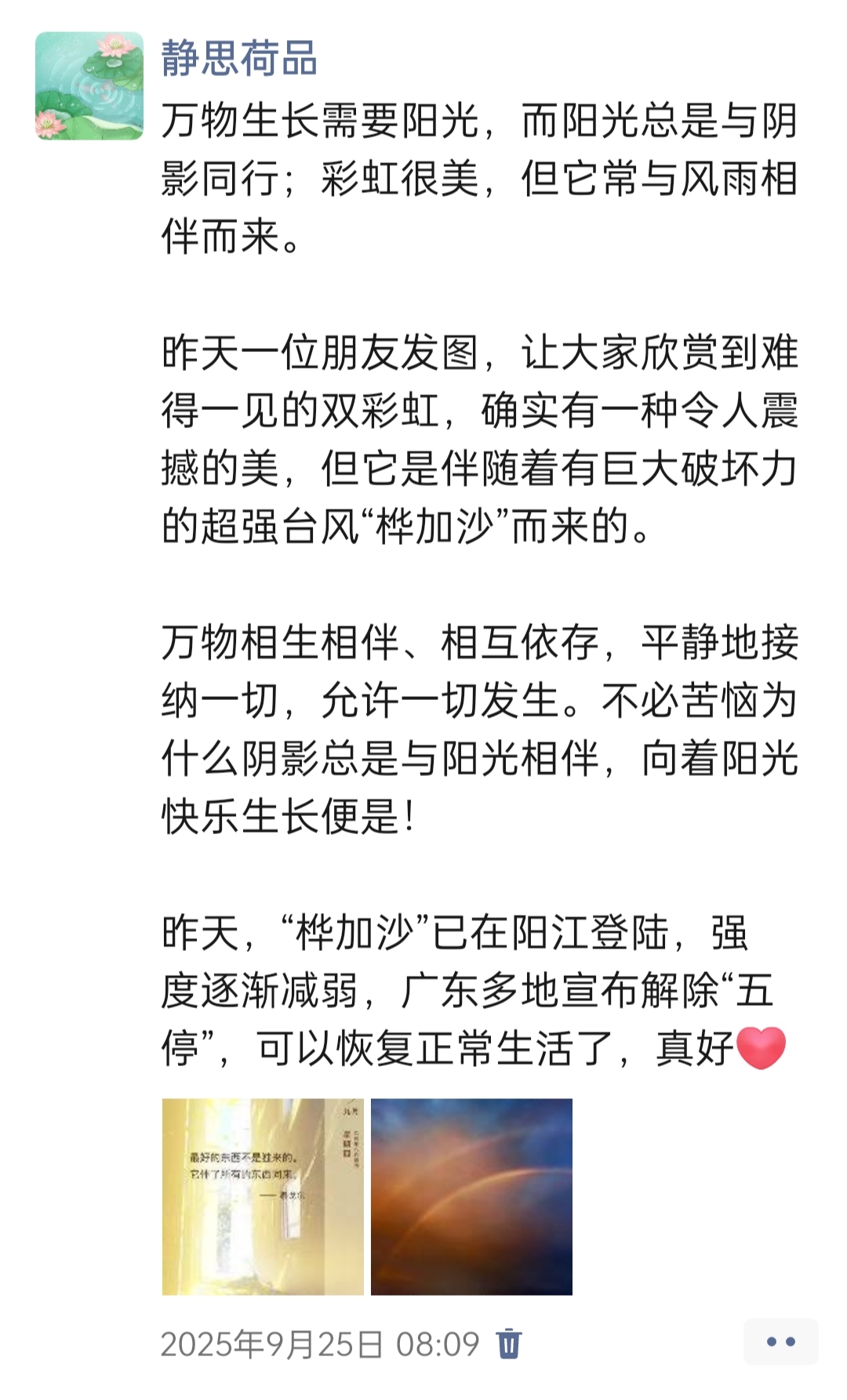This screenshot has height=1400, width=847.
Task: View the double rainbow photo
Action: point(471,1196)
